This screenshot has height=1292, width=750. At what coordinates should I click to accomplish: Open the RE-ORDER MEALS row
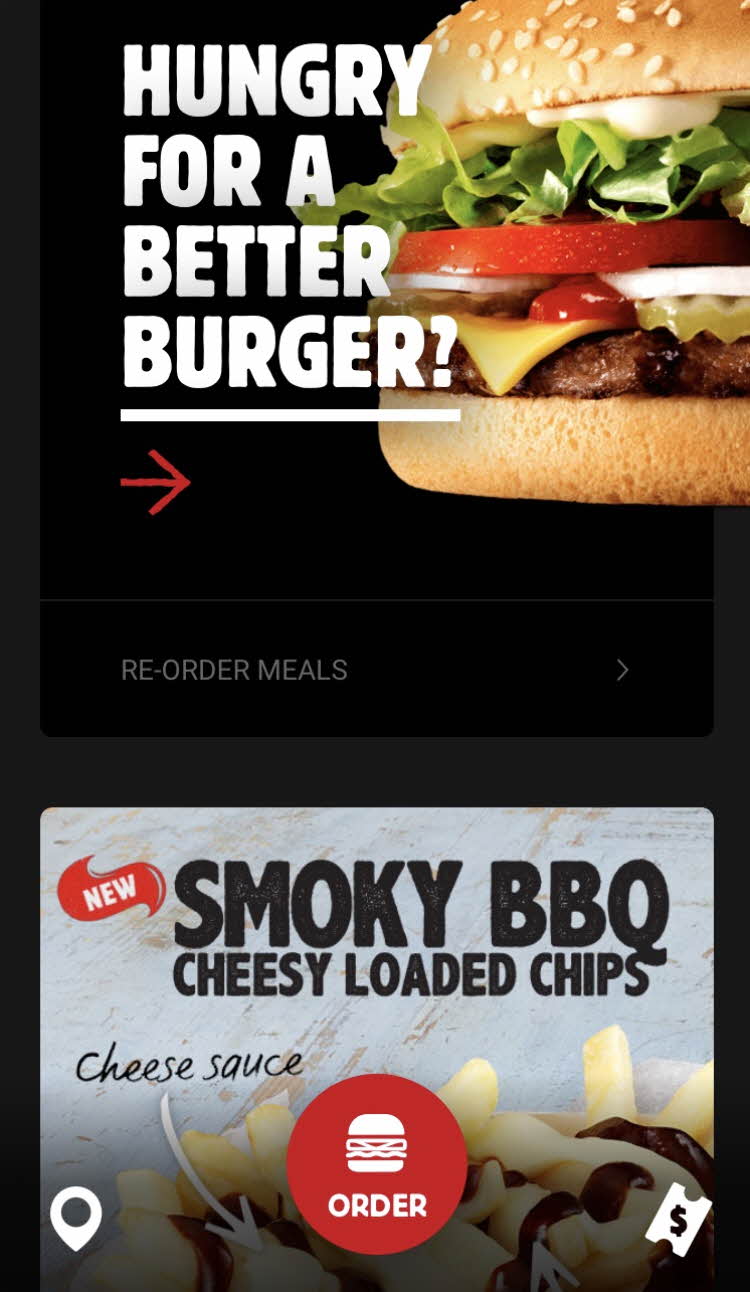(376, 670)
